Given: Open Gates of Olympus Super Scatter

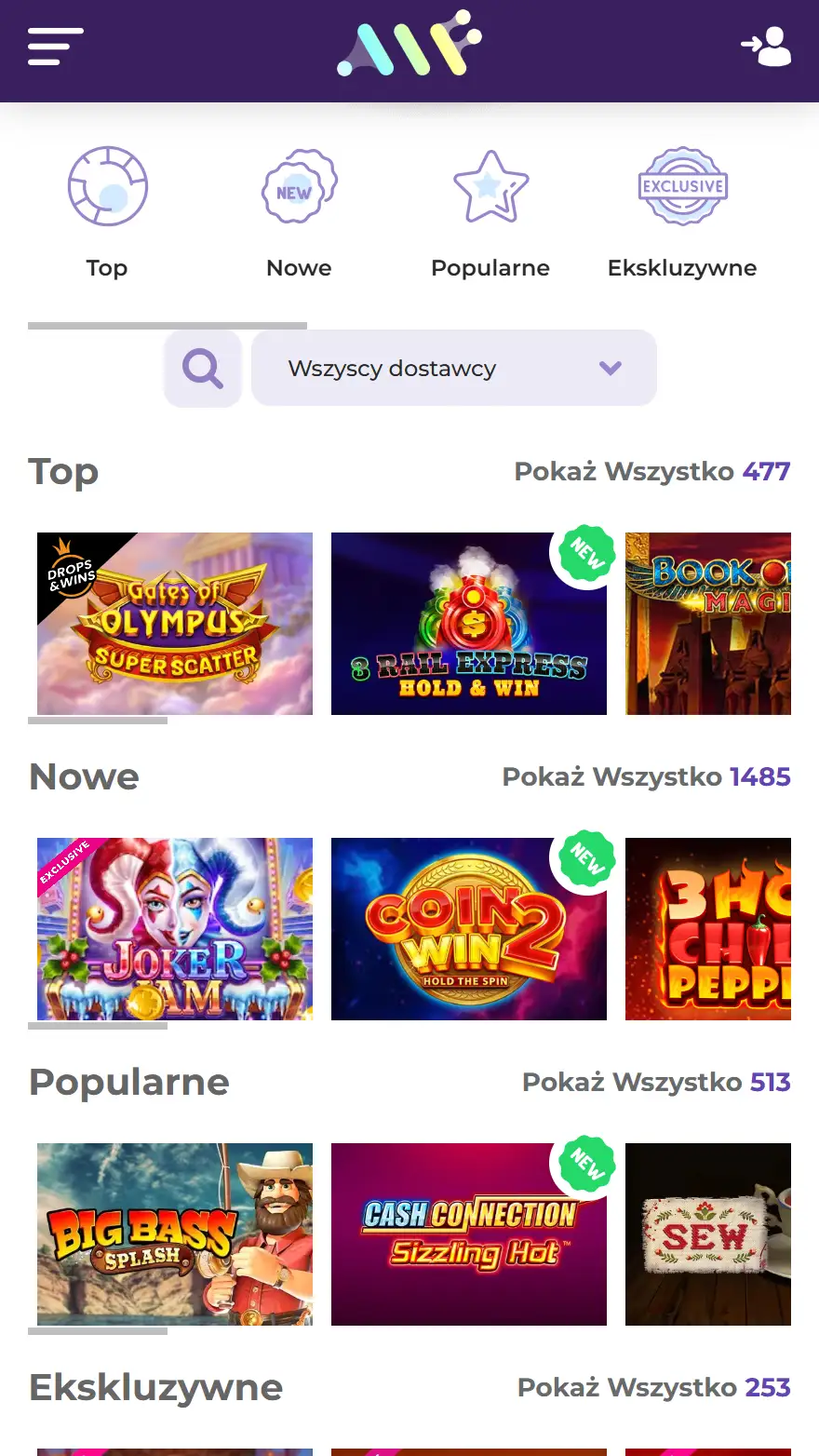Looking at the screenshot, I should click(x=175, y=624).
